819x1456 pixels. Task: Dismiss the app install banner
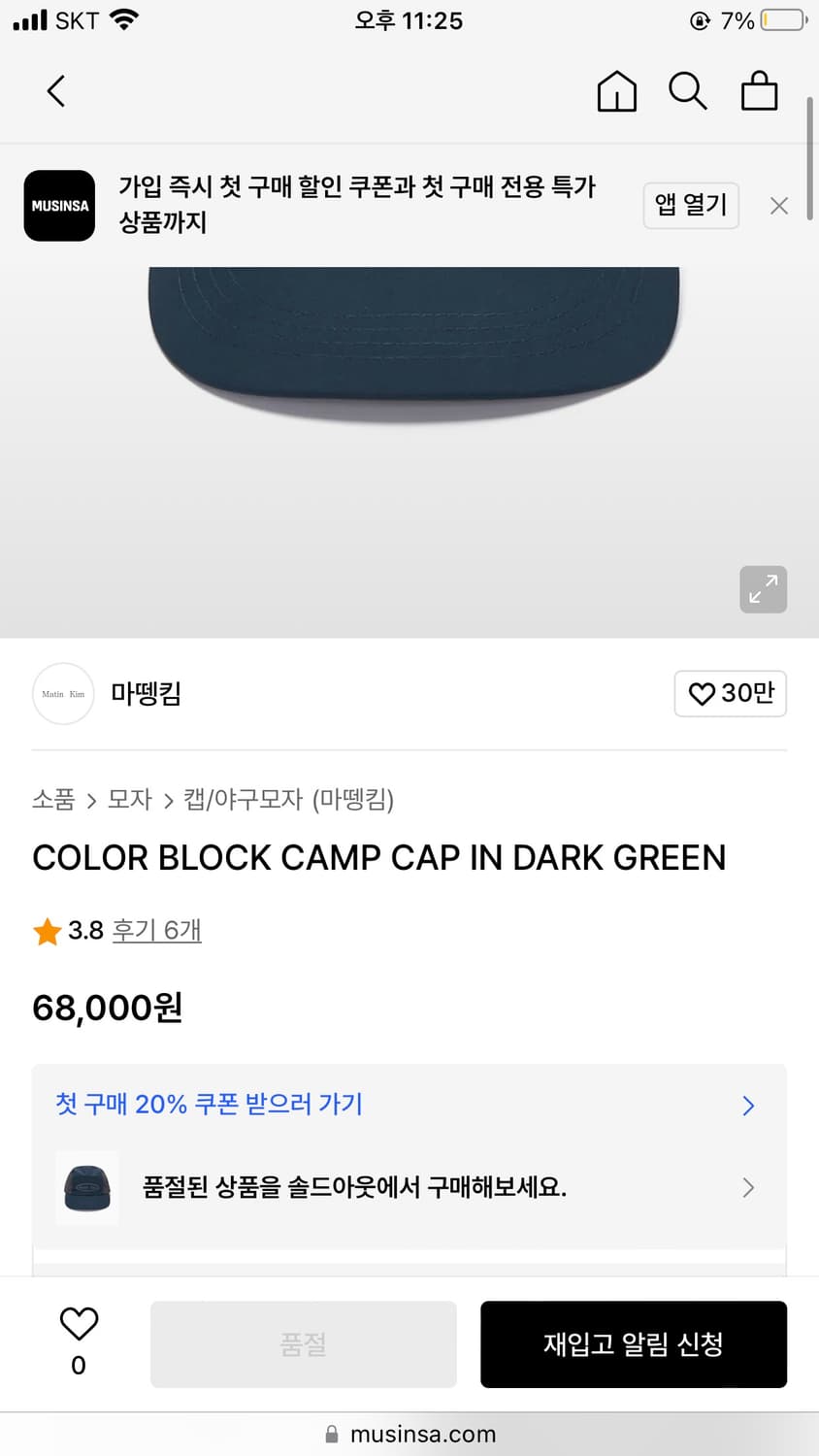pos(779,206)
